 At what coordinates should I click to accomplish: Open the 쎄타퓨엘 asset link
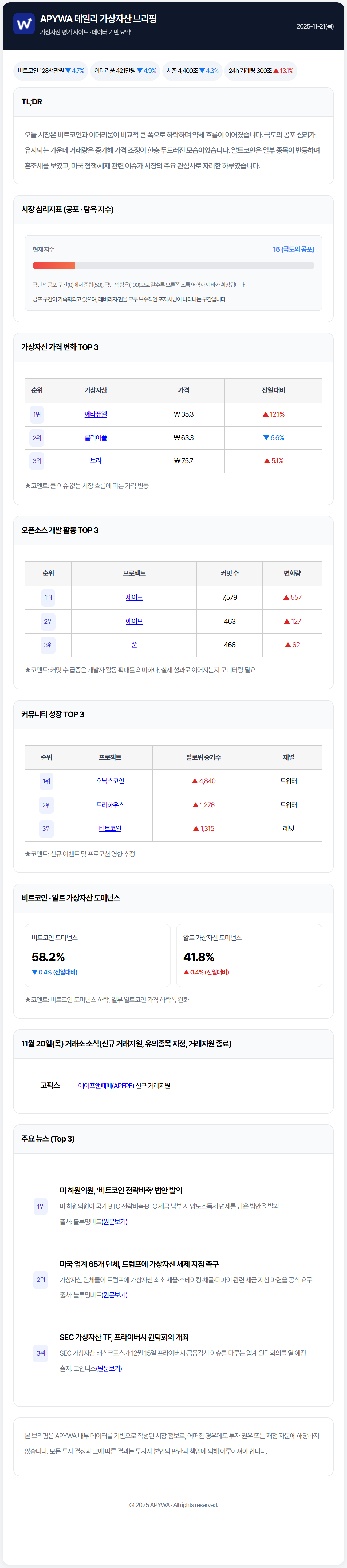pyautogui.click(x=96, y=414)
